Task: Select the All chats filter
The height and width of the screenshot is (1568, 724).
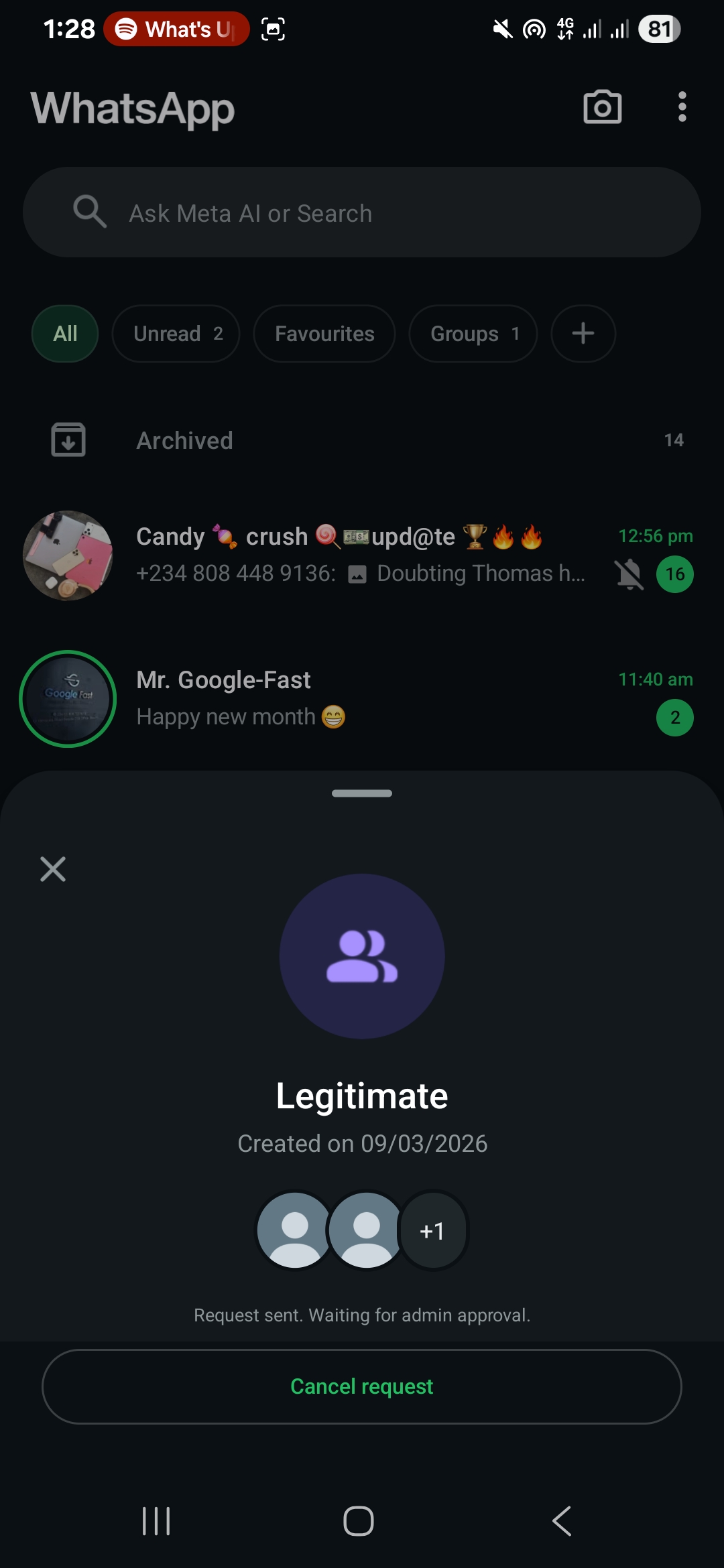Action: click(x=65, y=334)
